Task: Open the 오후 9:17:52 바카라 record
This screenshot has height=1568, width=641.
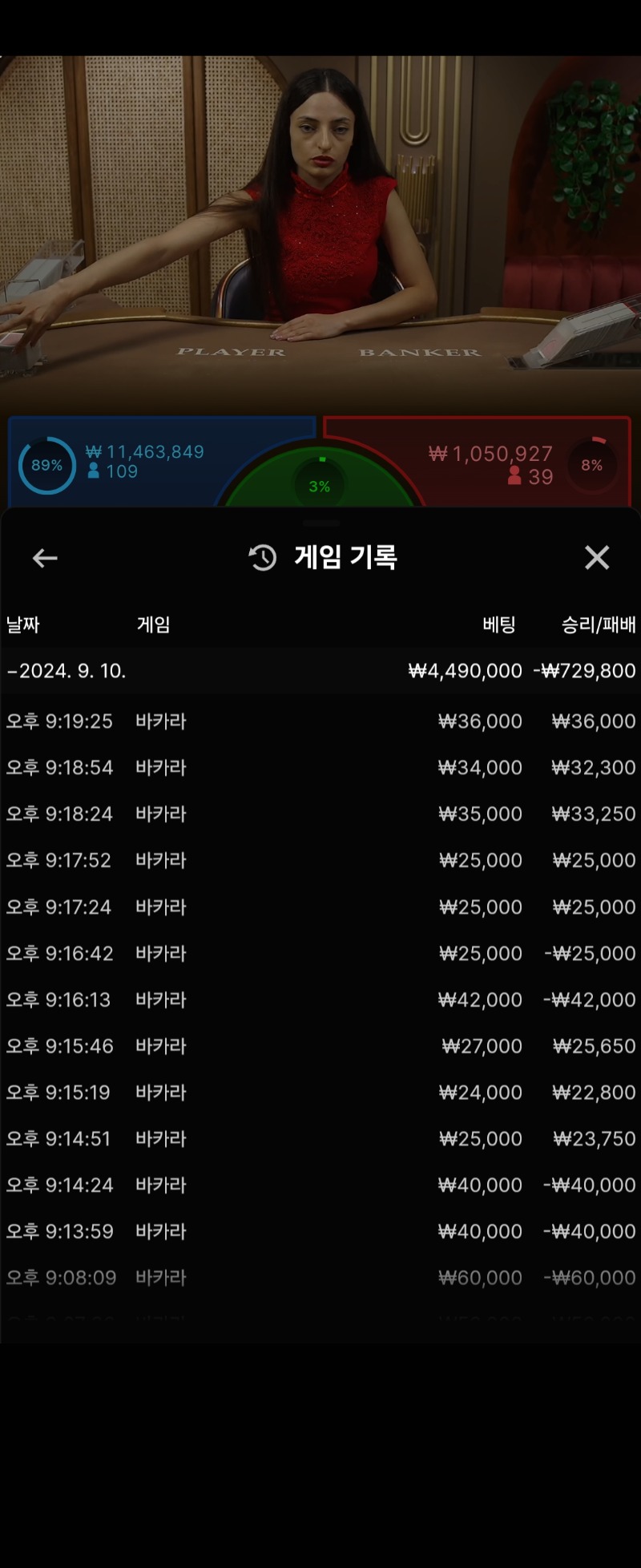Action: (x=320, y=860)
